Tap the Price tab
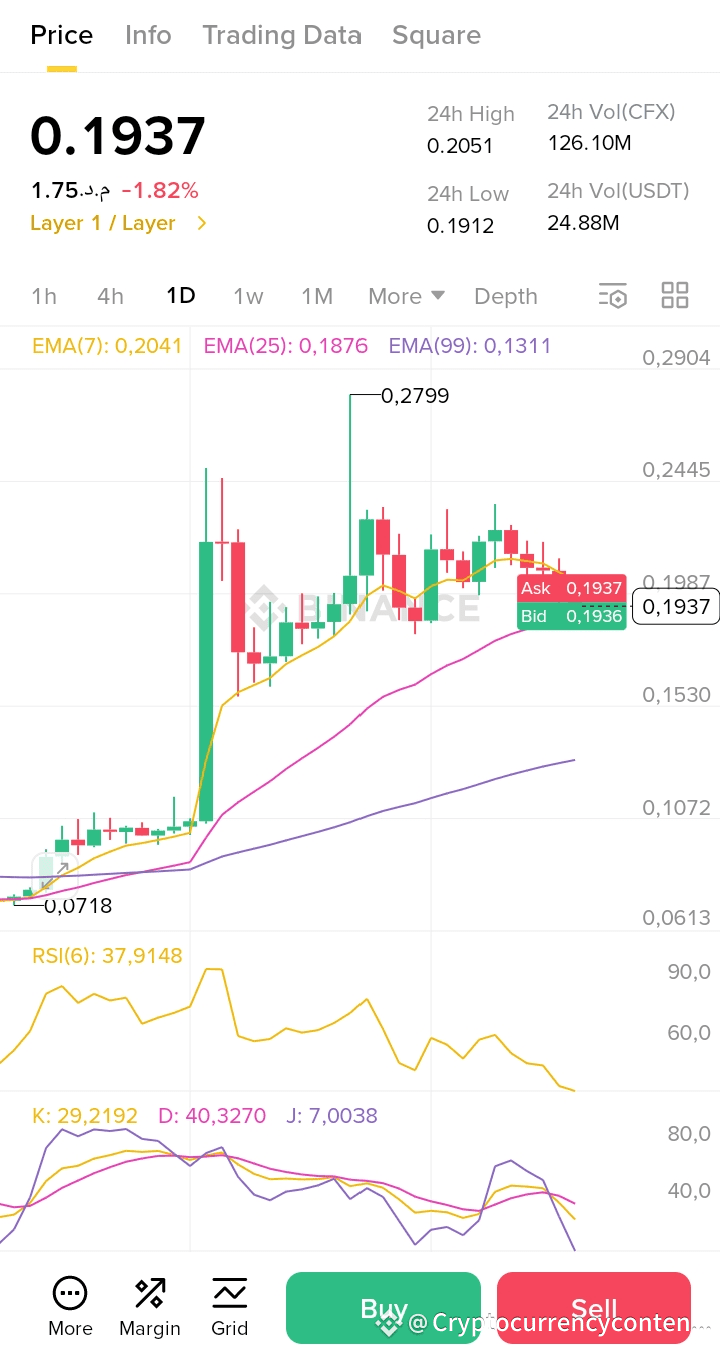Image resolution: width=720 pixels, height=1349 pixels. [x=62, y=36]
